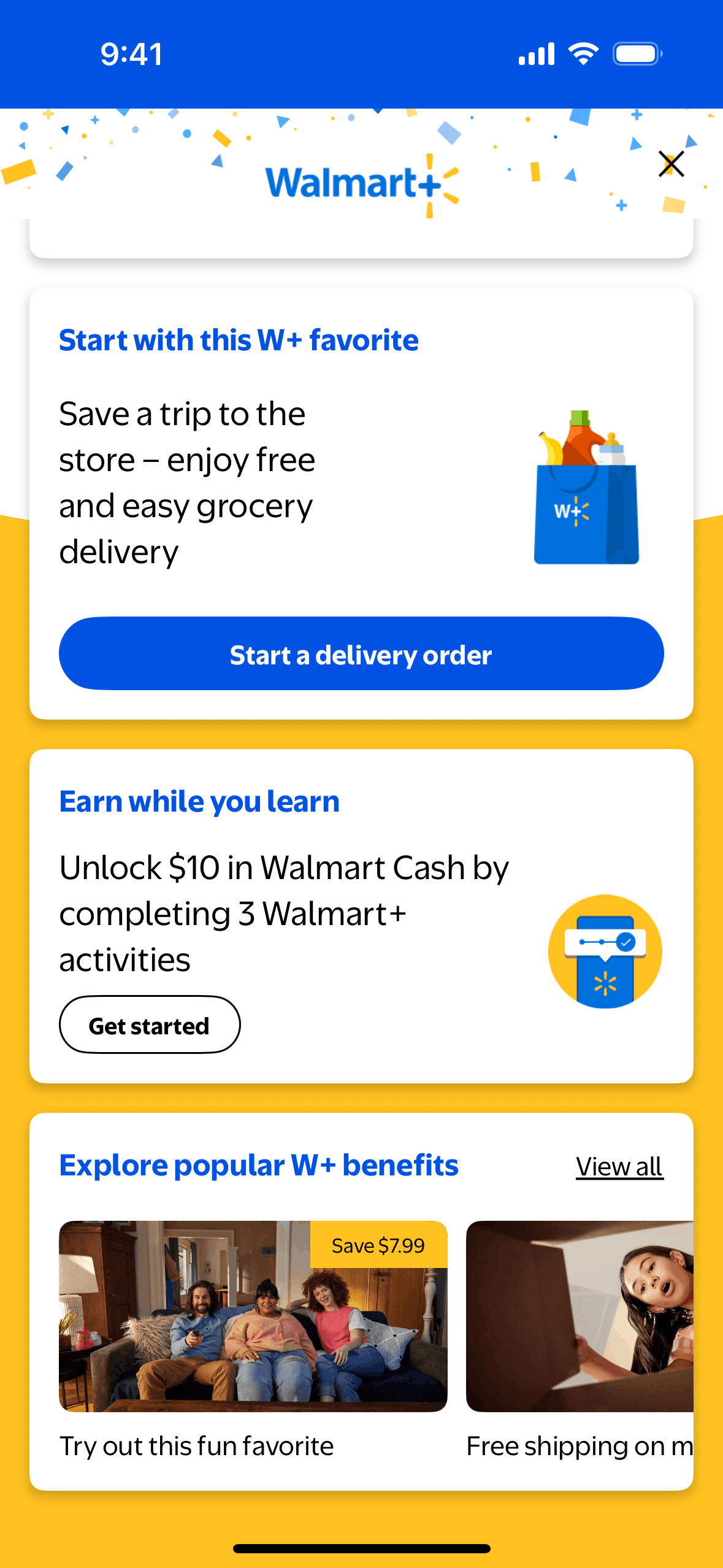
Task: Tap Get started for Walmart Cash
Action: 150,1025
